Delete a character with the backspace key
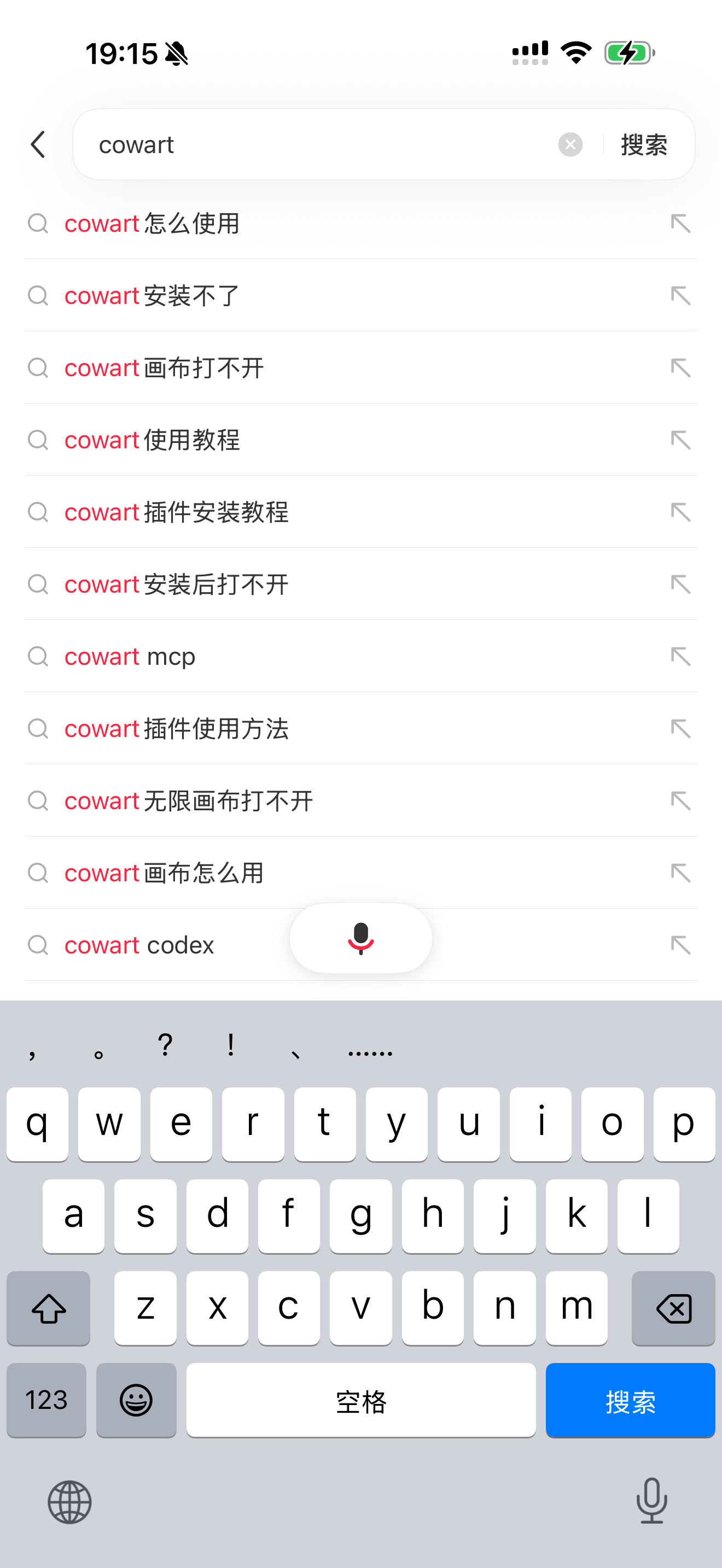 pyautogui.click(x=673, y=1308)
